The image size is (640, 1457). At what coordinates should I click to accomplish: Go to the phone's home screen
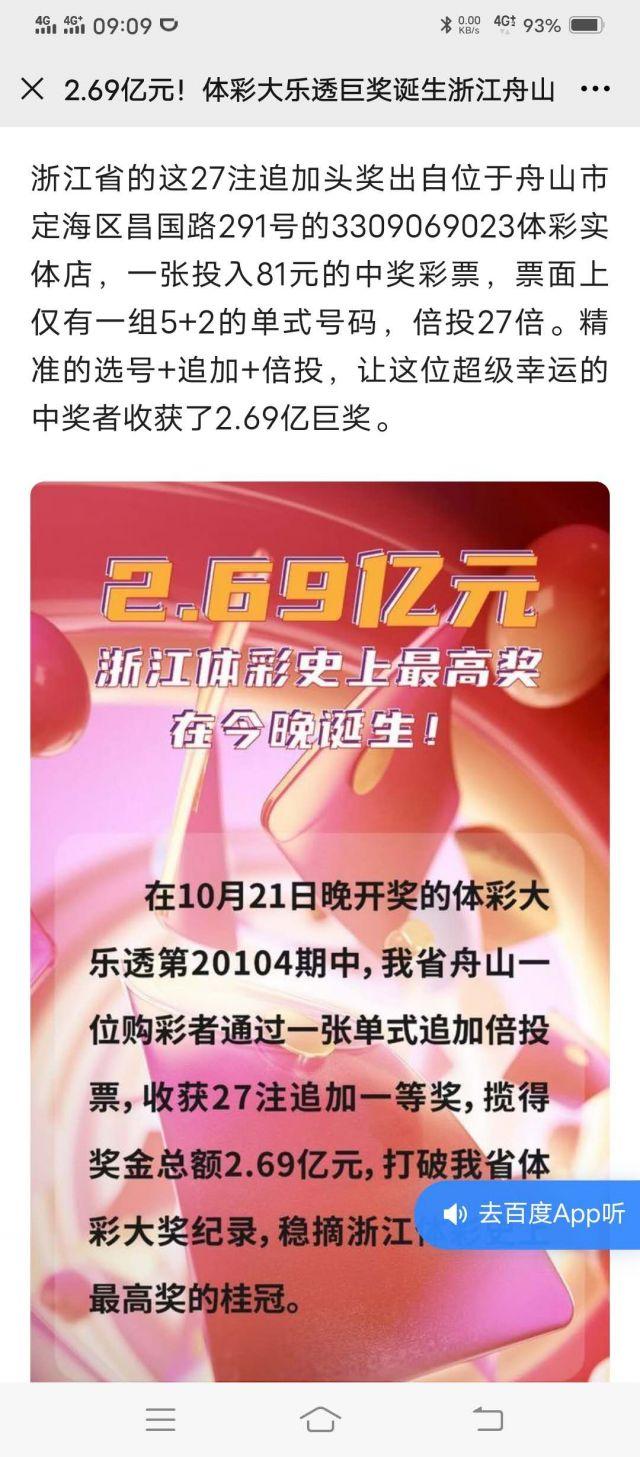[x=320, y=1419]
